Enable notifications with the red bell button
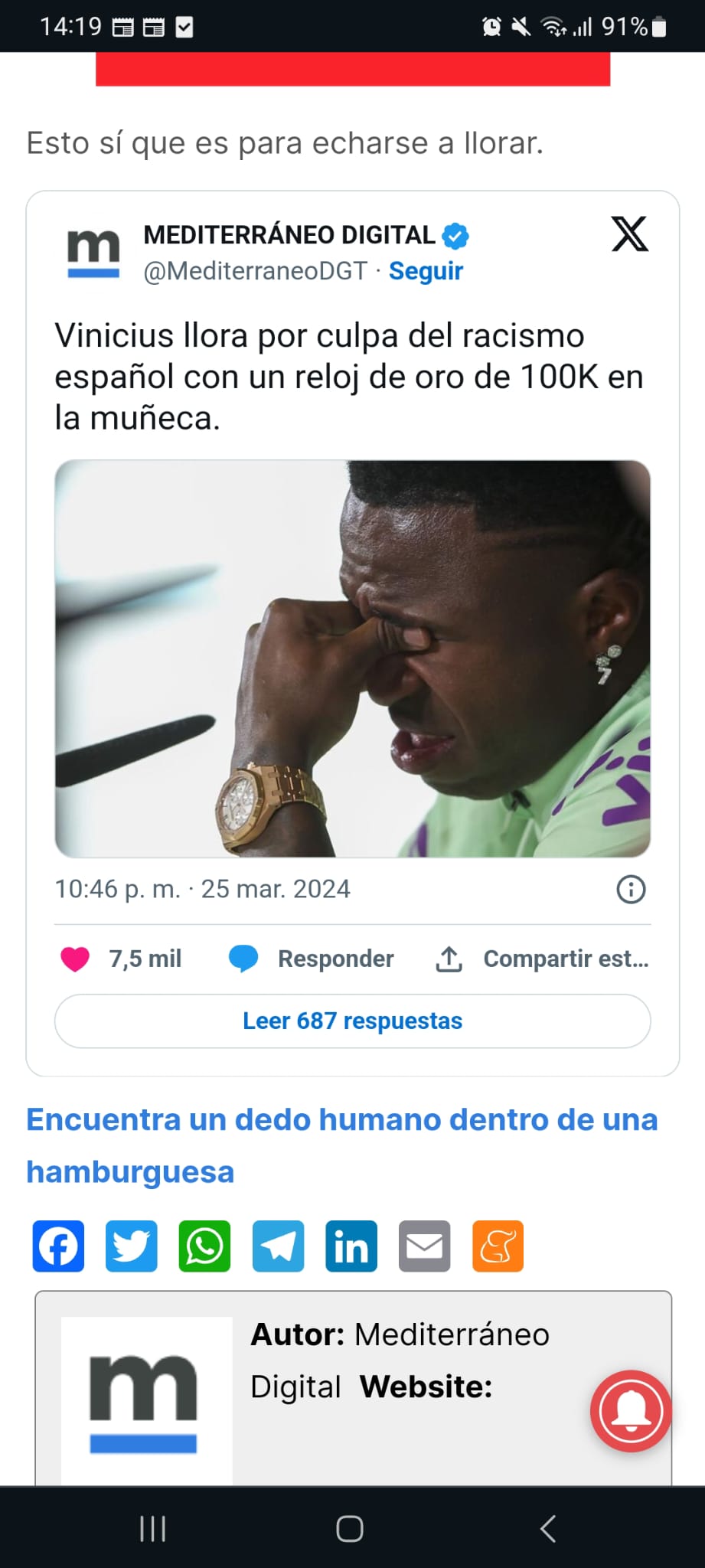The image size is (705, 1568). pos(631,1410)
